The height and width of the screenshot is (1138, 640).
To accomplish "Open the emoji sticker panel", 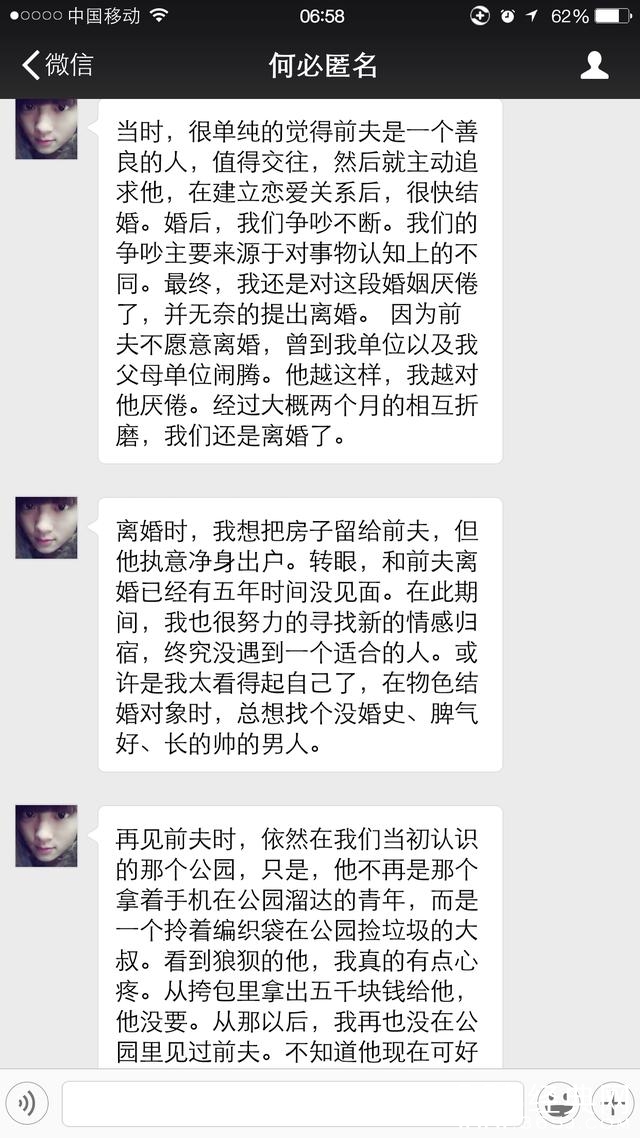I will tap(558, 1103).
